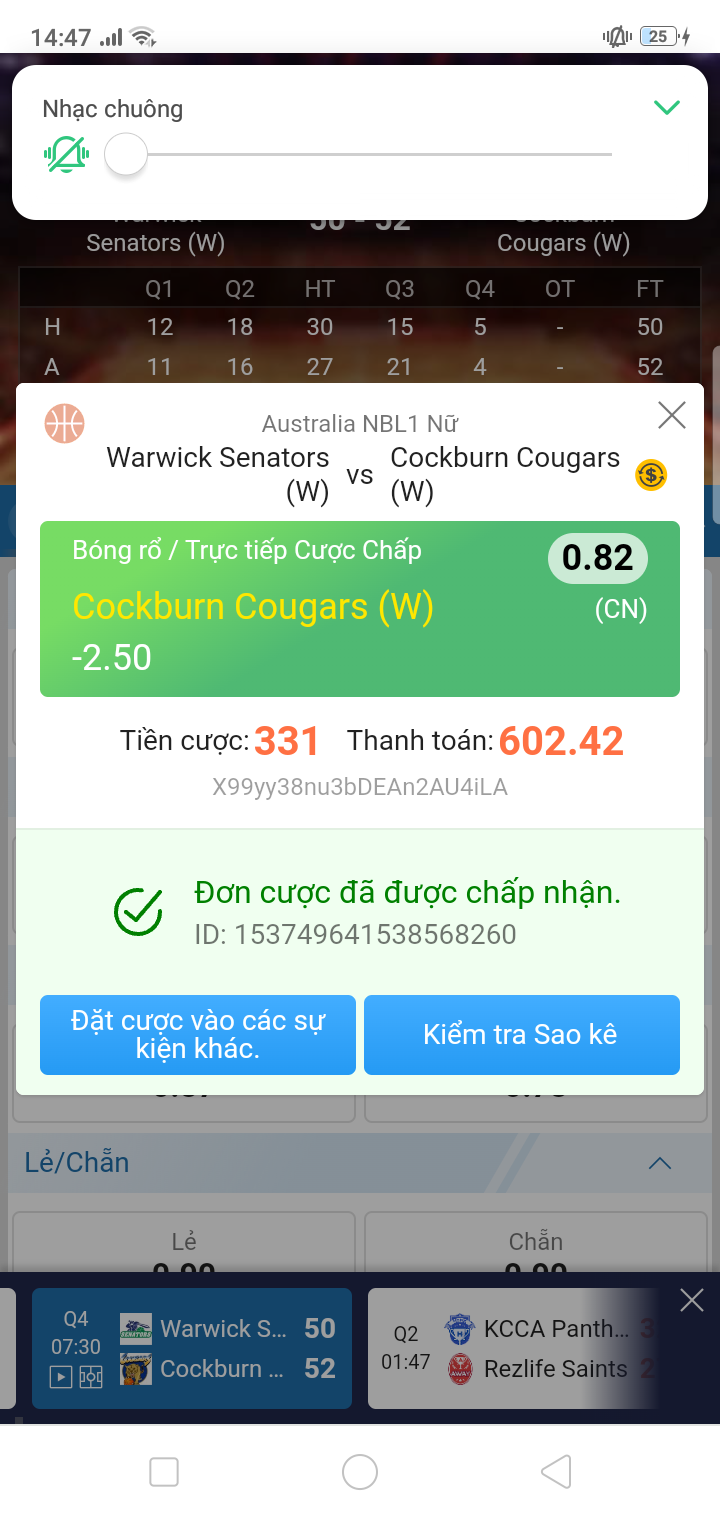Tap the Chẵn betting option
This screenshot has width=720, height=1520.
pyautogui.click(x=536, y=1250)
